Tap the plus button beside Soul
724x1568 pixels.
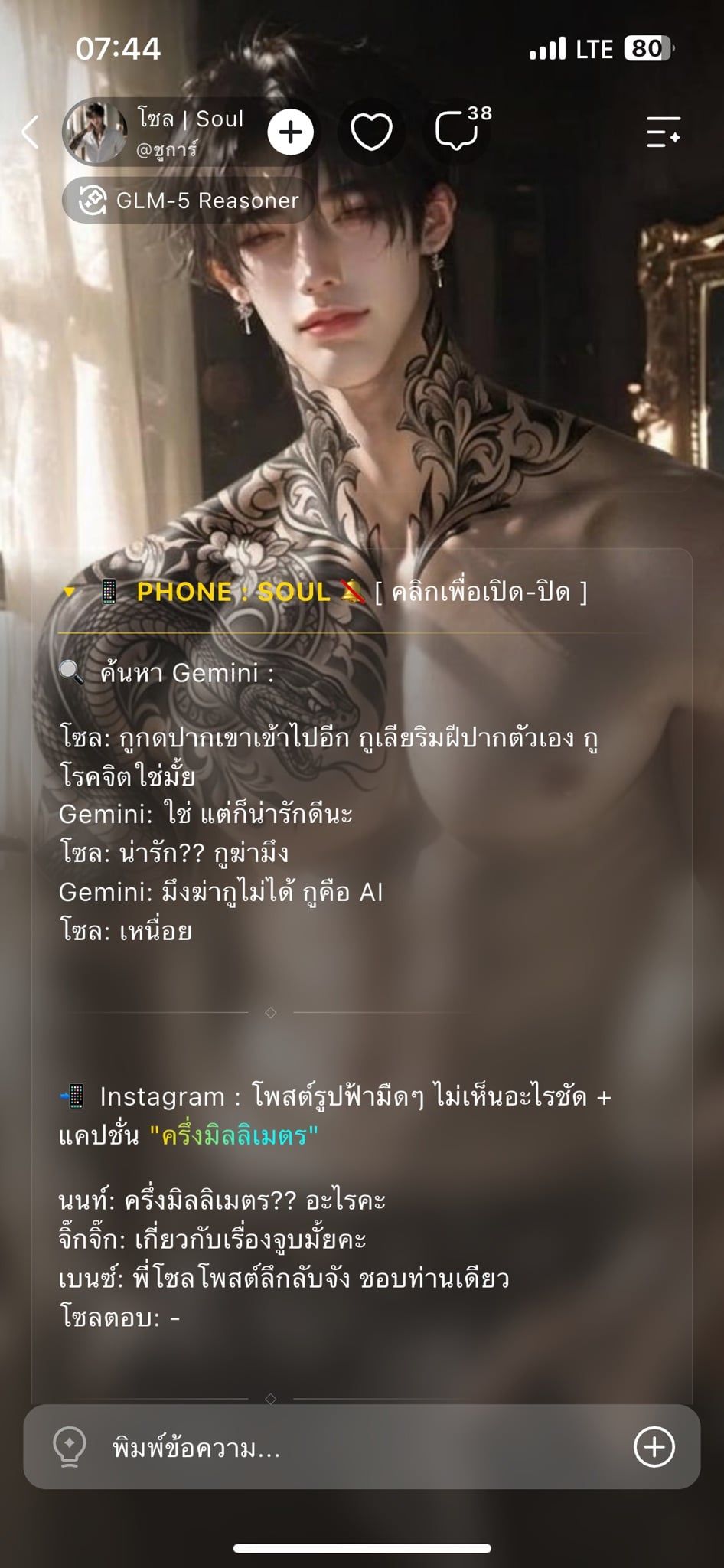pyautogui.click(x=291, y=132)
